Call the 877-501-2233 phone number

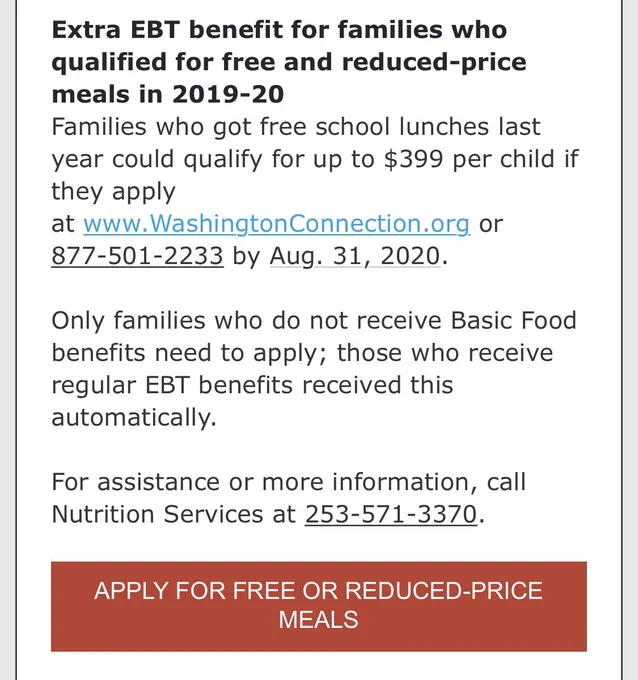click(137, 256)
